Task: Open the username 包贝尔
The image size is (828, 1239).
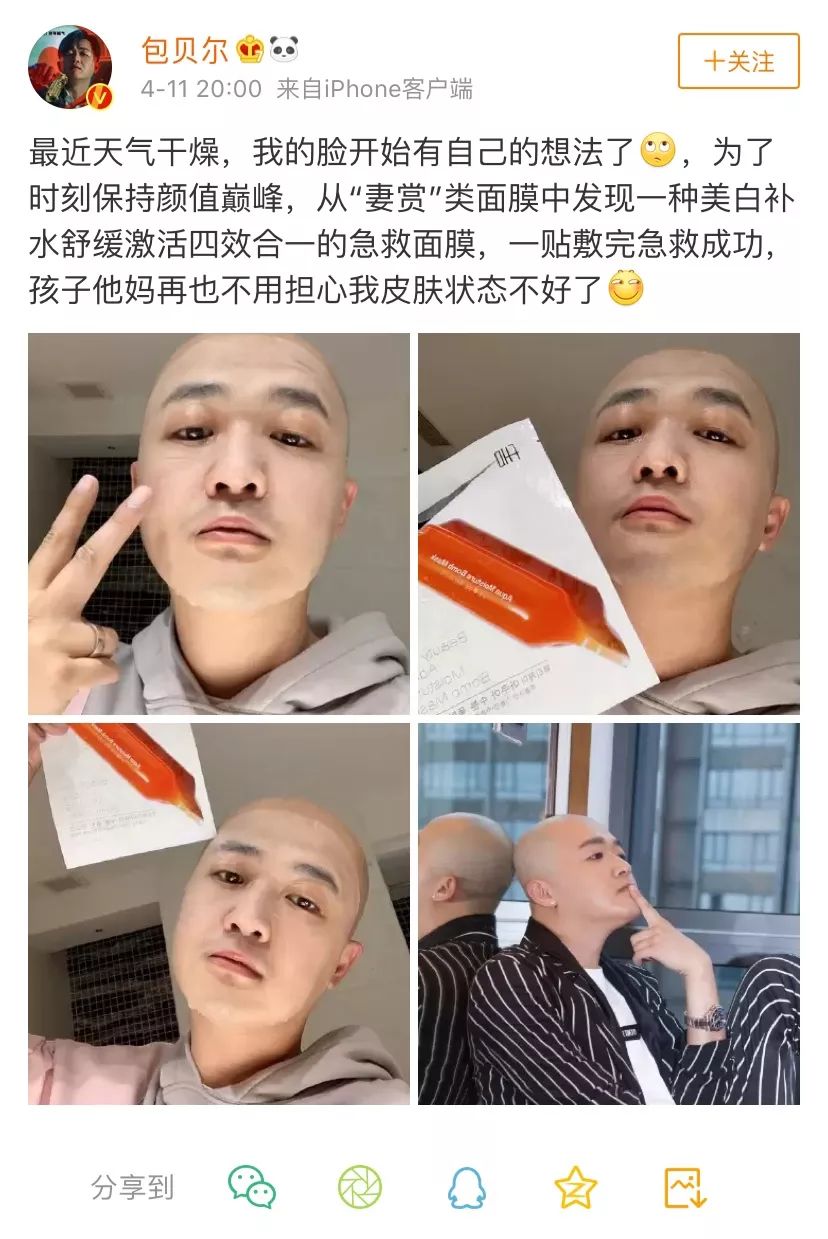Action: 184,50
